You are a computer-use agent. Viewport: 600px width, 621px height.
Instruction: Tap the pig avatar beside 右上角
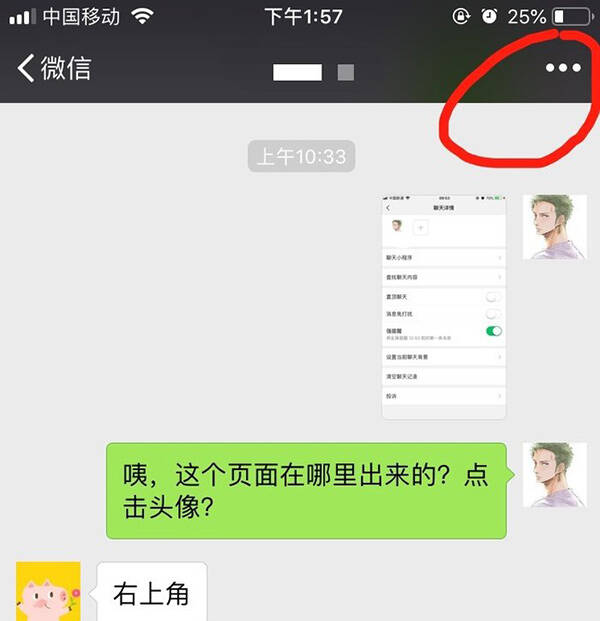[48, 591]
